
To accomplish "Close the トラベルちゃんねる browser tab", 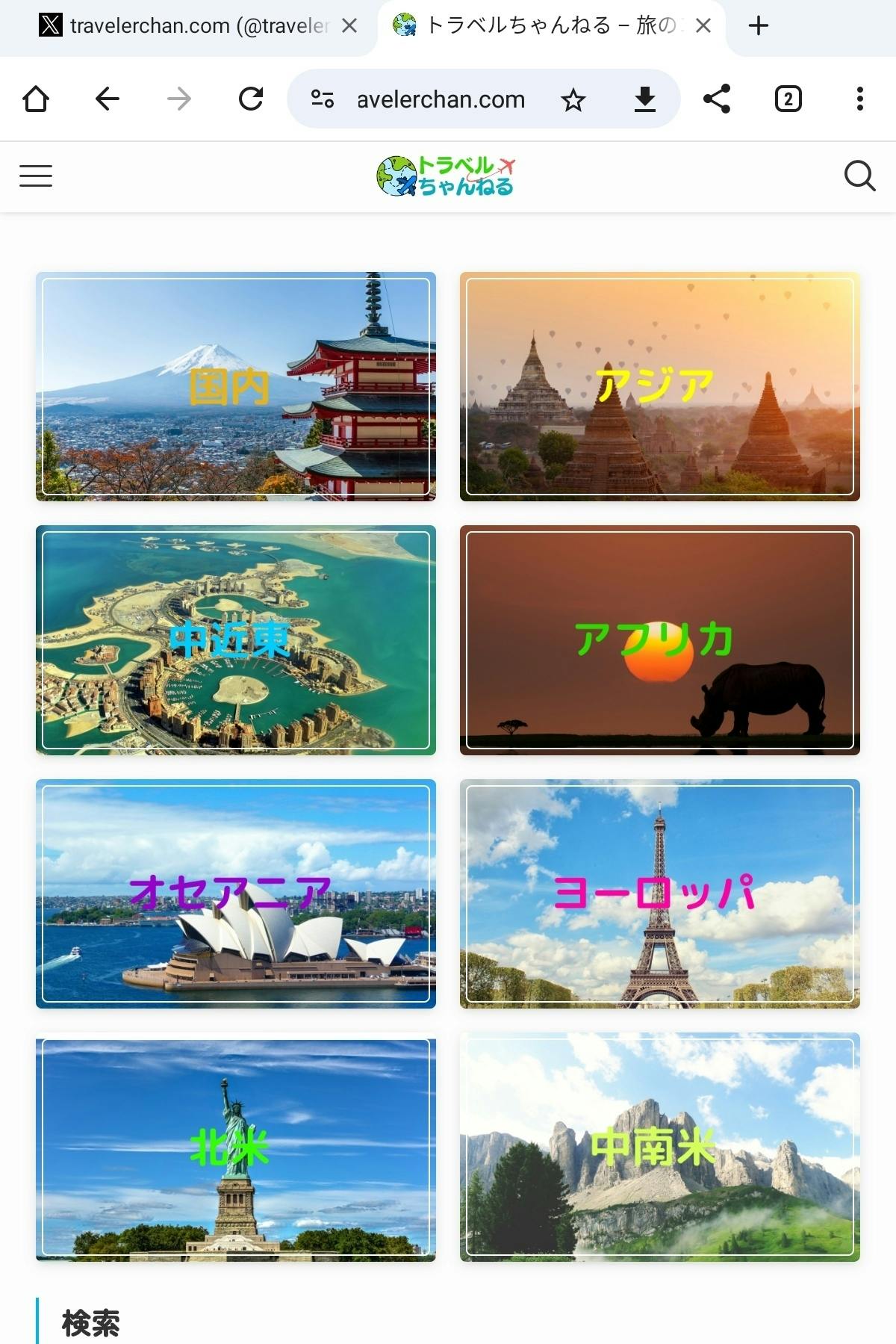I will (x=703, y=26).
